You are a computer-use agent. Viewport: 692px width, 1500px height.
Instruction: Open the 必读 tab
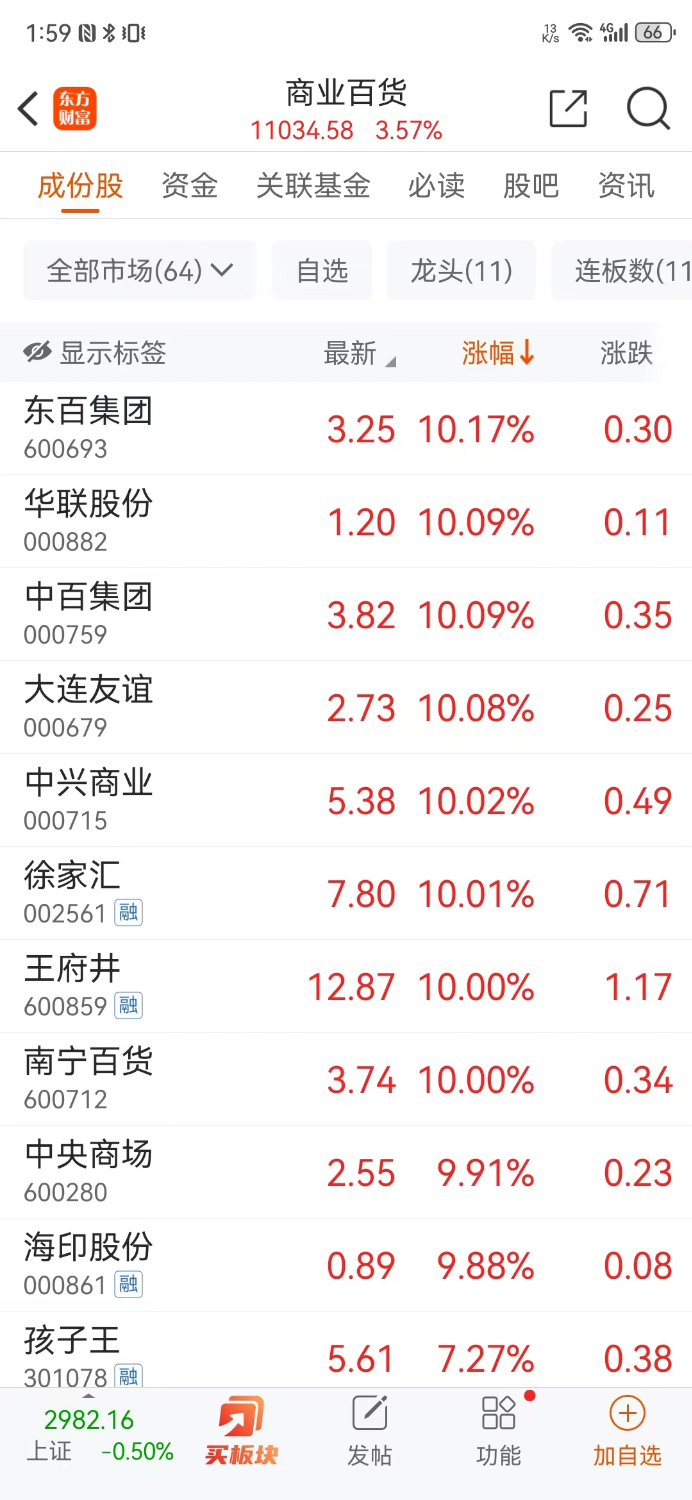click(436, 186)
